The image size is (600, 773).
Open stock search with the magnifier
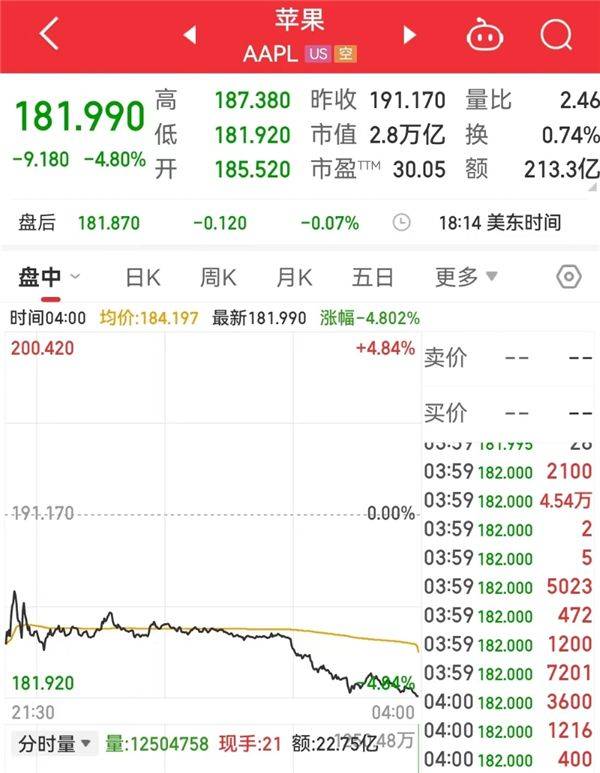coord(554,35)
